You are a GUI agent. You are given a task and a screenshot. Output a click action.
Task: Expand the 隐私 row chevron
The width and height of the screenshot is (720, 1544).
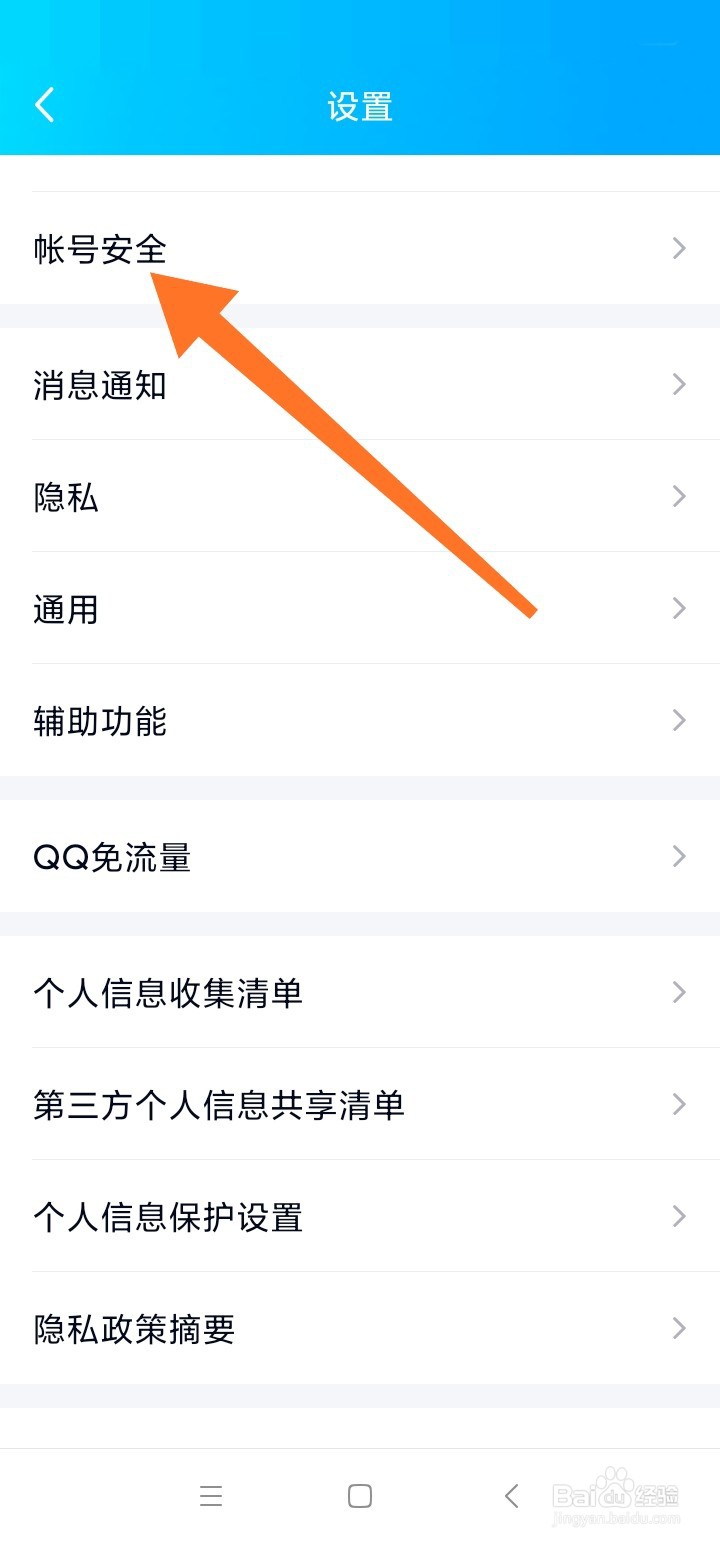678,496
